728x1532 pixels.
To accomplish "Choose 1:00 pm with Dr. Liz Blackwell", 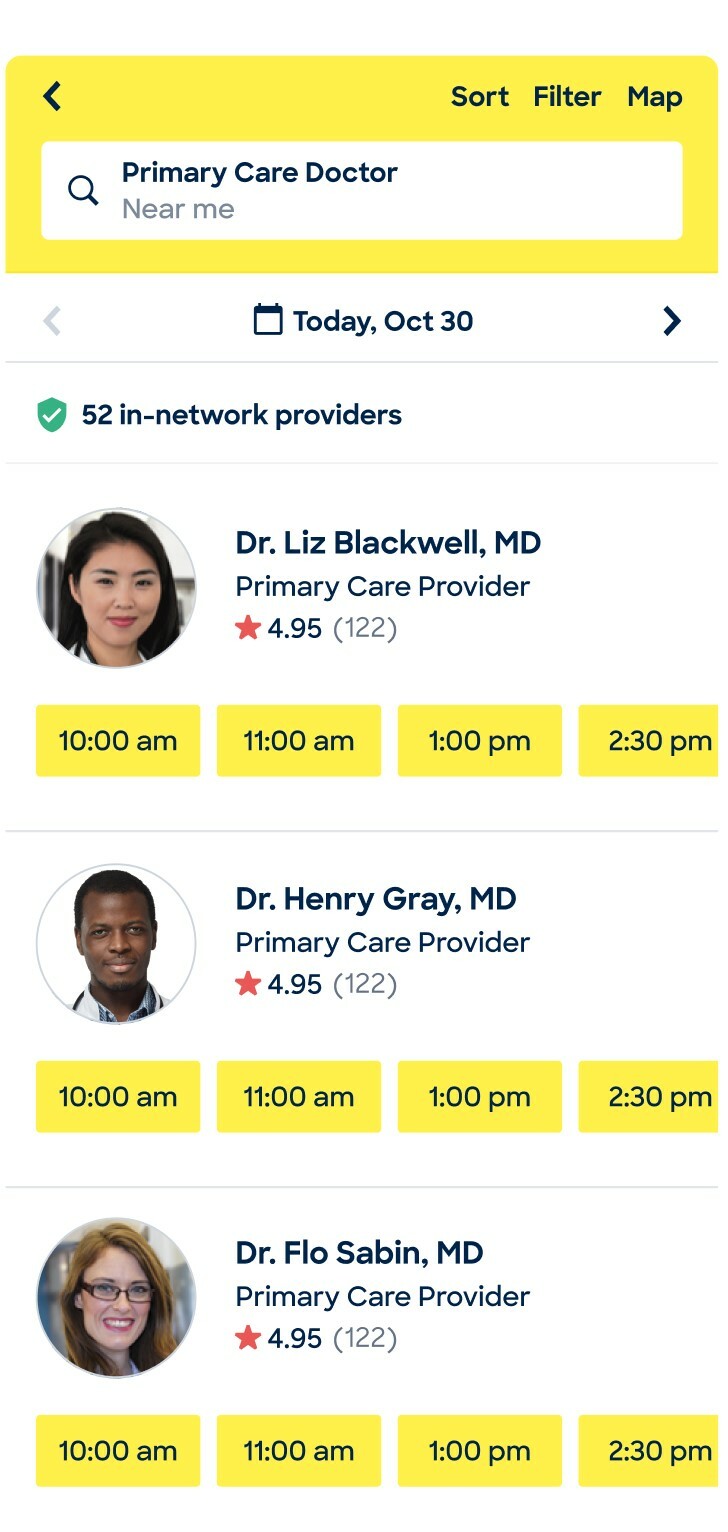I will coord(479,741).
